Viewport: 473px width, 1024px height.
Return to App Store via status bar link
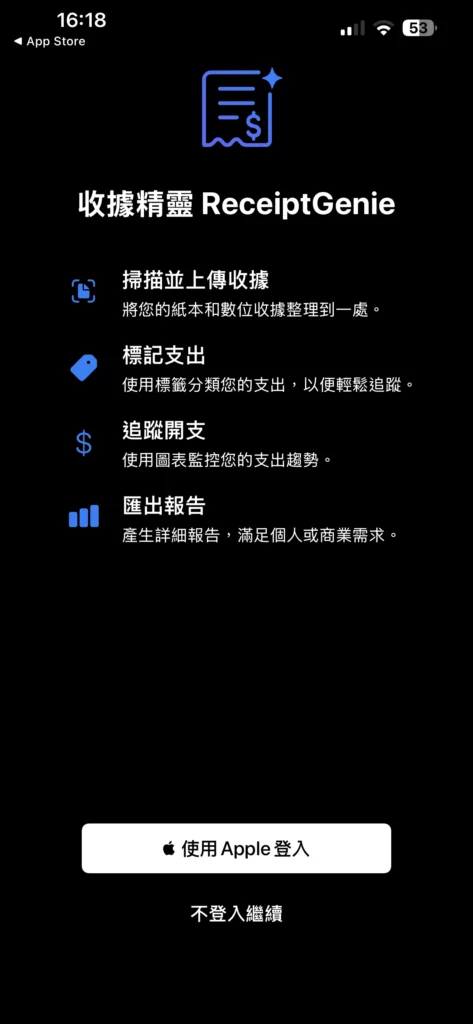pos(49,41)
